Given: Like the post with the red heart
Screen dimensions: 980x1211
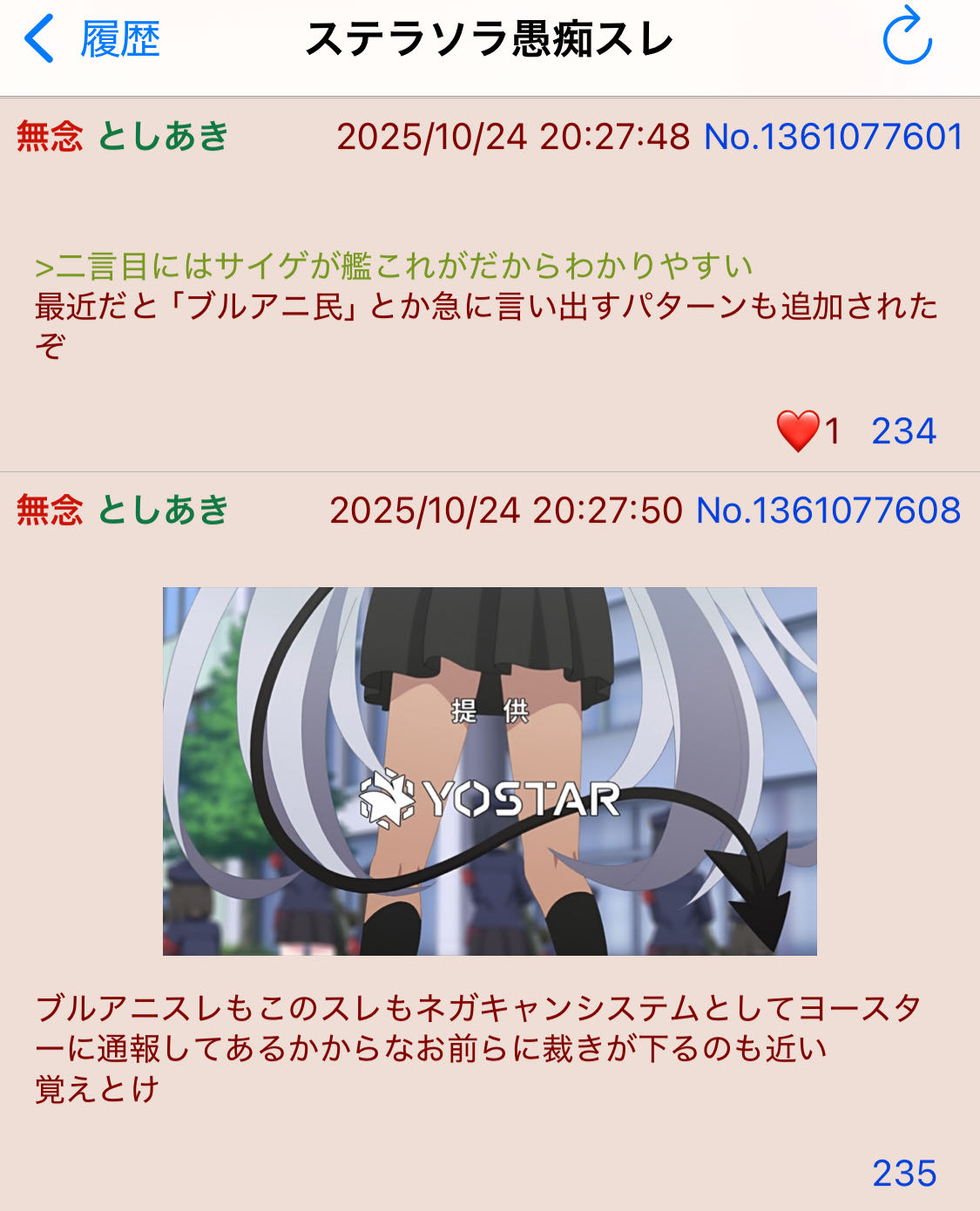Looking at the screenshot, I should (798, 431).
